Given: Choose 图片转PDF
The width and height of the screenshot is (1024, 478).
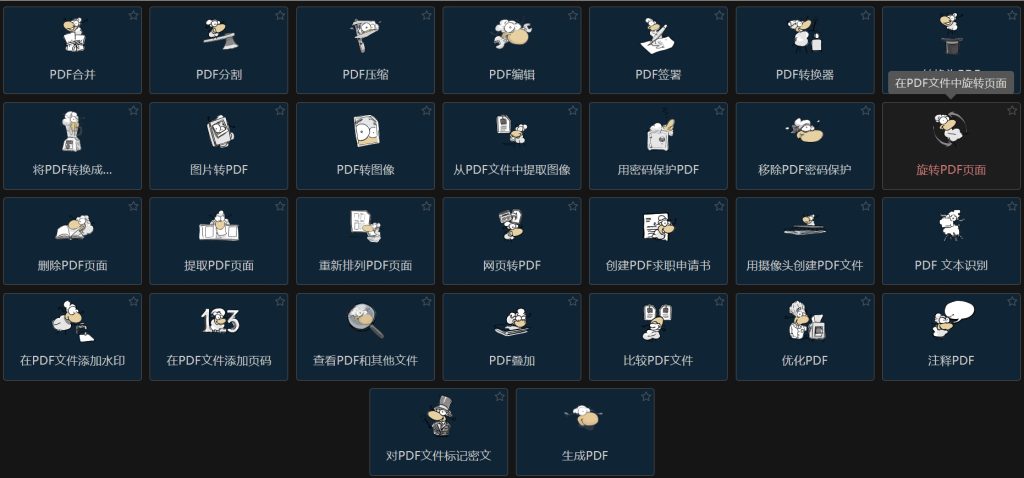Looking at the screenshot, I should click(x=218, y=146).
